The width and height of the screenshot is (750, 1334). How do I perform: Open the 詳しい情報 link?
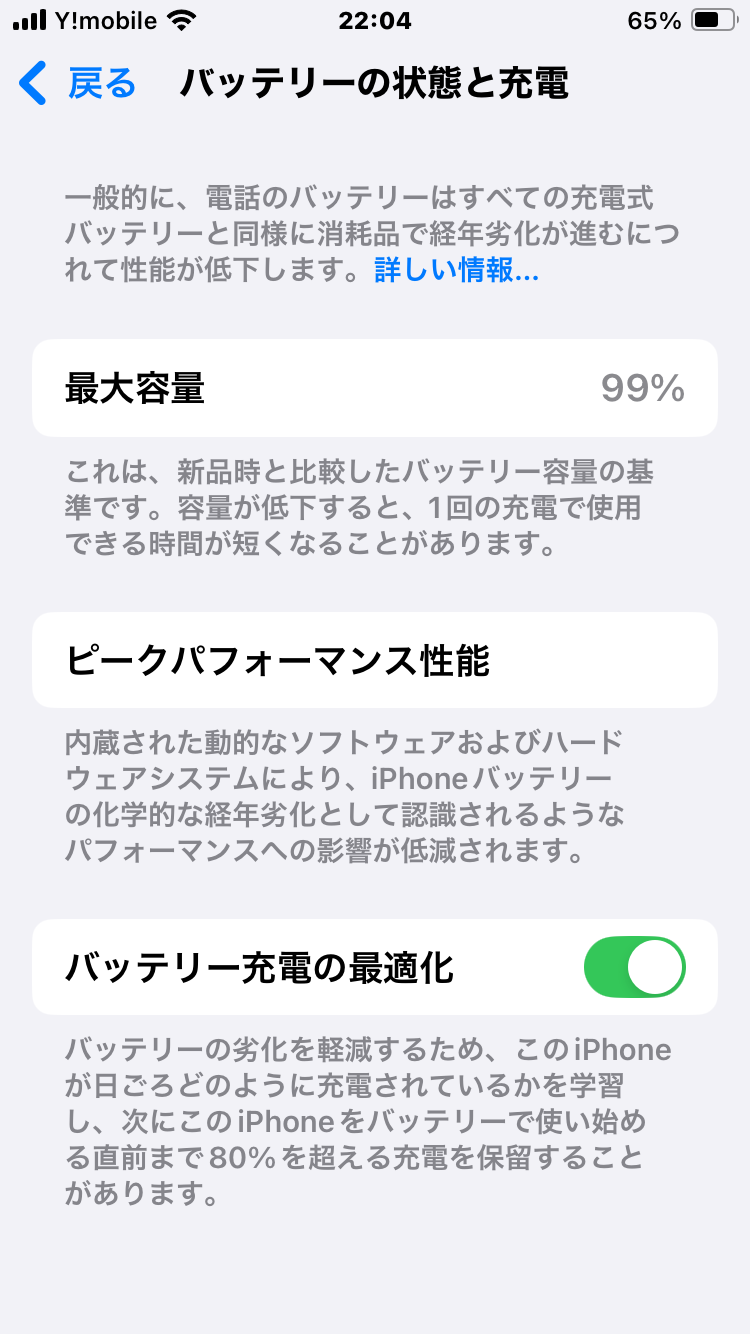pos(456,270)
